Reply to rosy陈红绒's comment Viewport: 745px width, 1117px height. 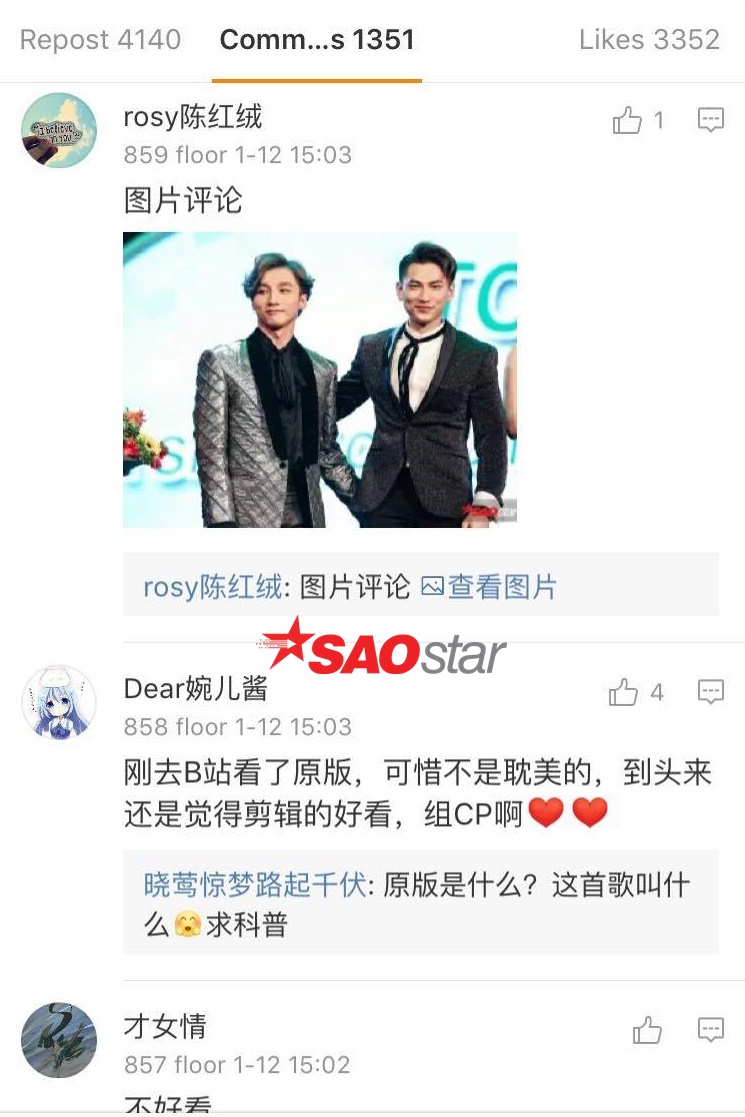pos(710,121)
